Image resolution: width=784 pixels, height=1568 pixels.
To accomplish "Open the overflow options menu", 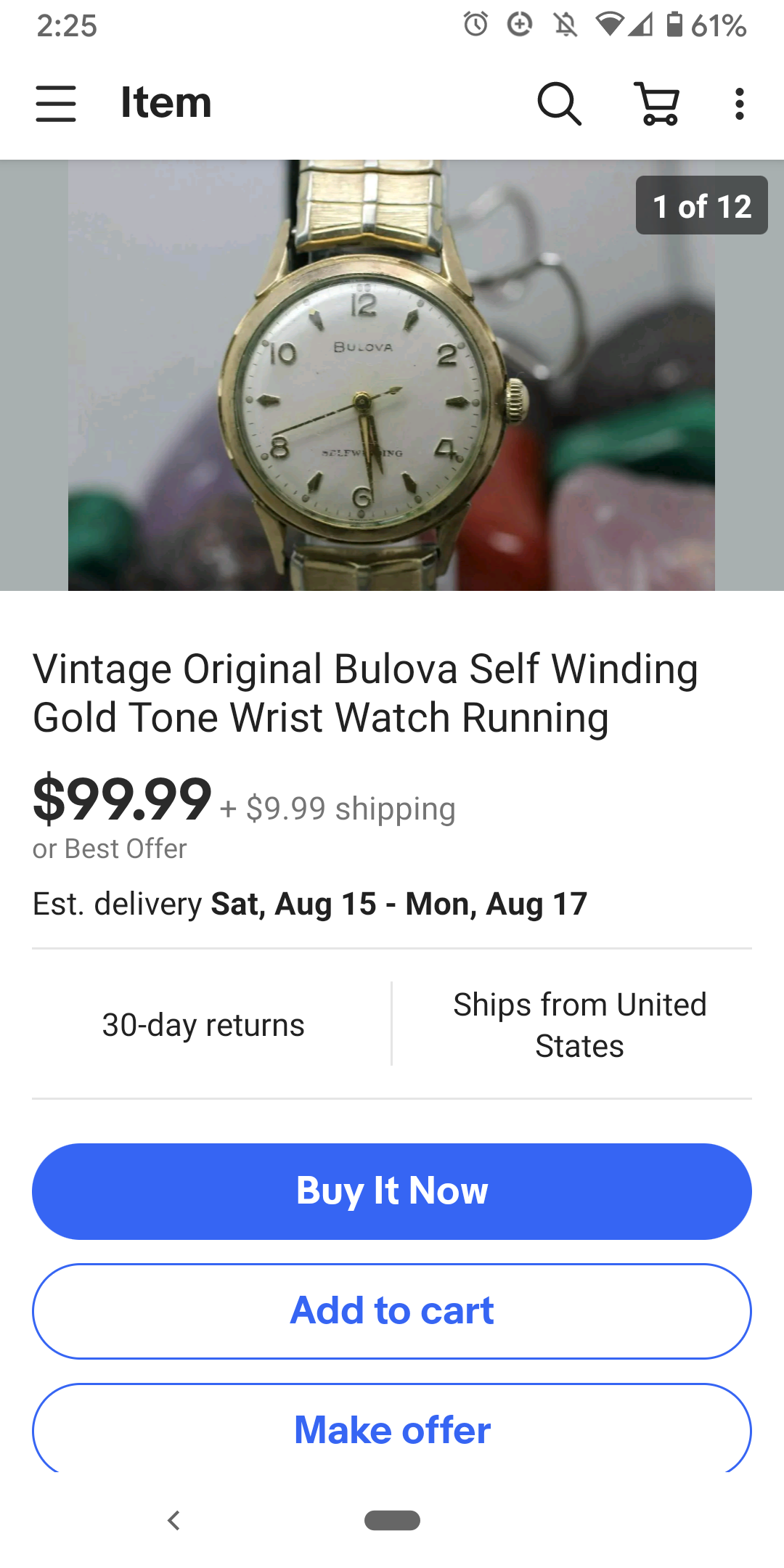I will (x=739, y=104).
